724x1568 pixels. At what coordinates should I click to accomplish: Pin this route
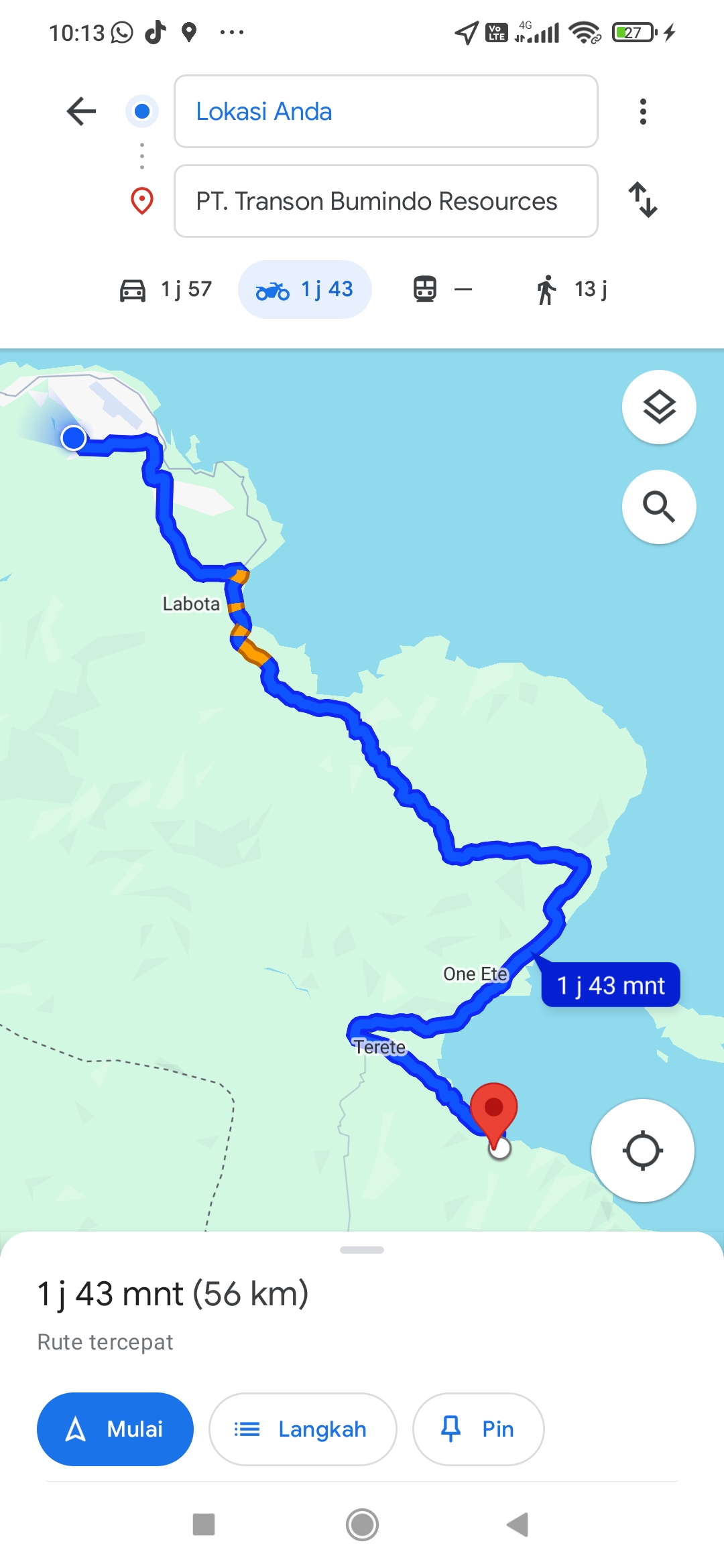479,1429
